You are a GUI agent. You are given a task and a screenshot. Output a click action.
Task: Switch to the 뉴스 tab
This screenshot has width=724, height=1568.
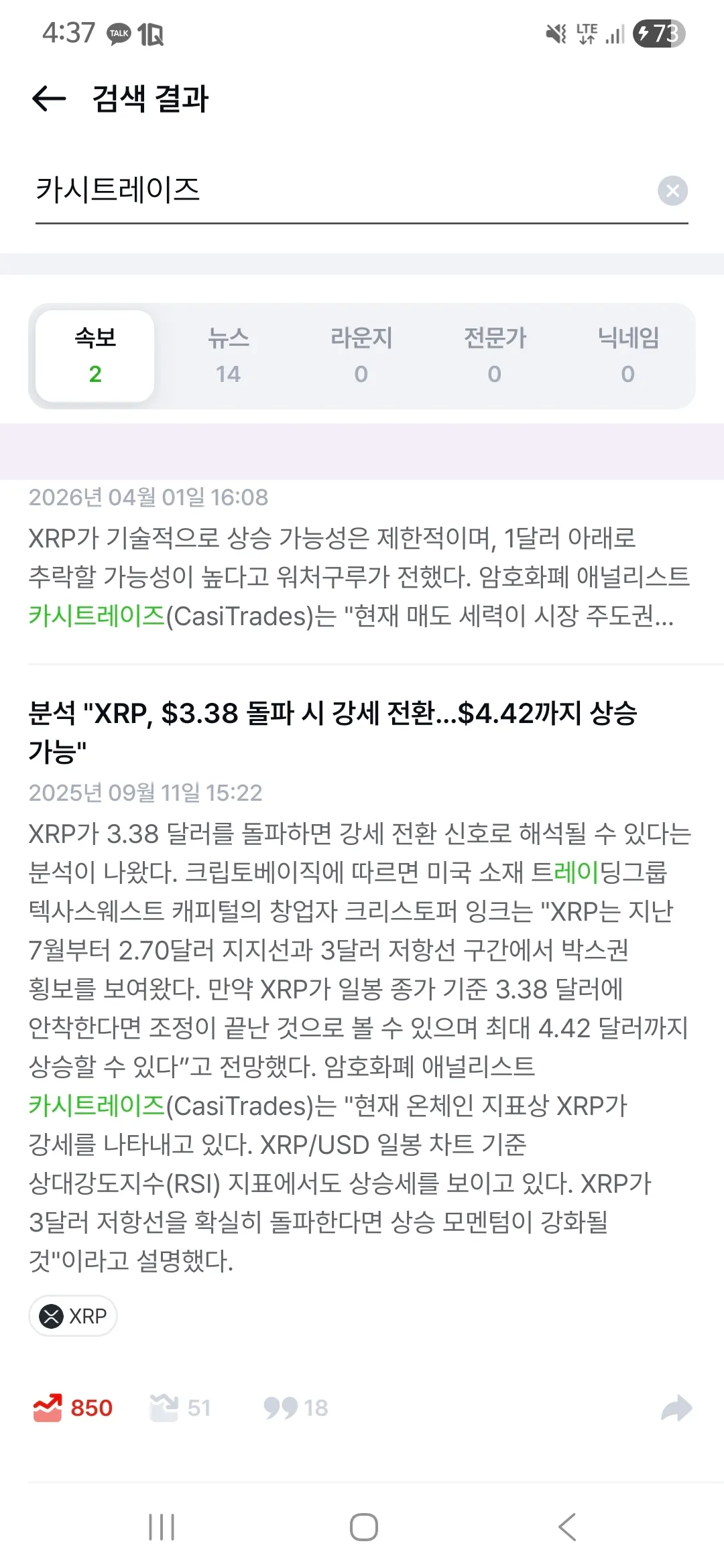click(228, 356)
